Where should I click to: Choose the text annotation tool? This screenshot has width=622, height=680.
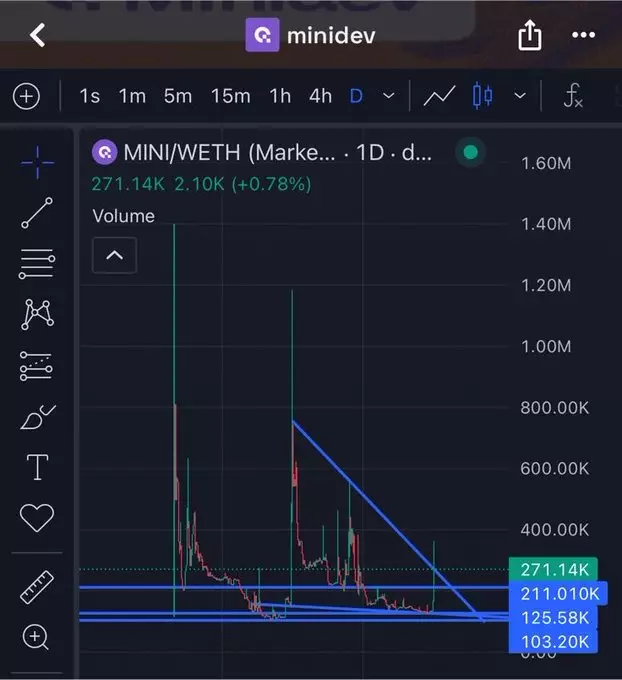[x=38, y=467]
